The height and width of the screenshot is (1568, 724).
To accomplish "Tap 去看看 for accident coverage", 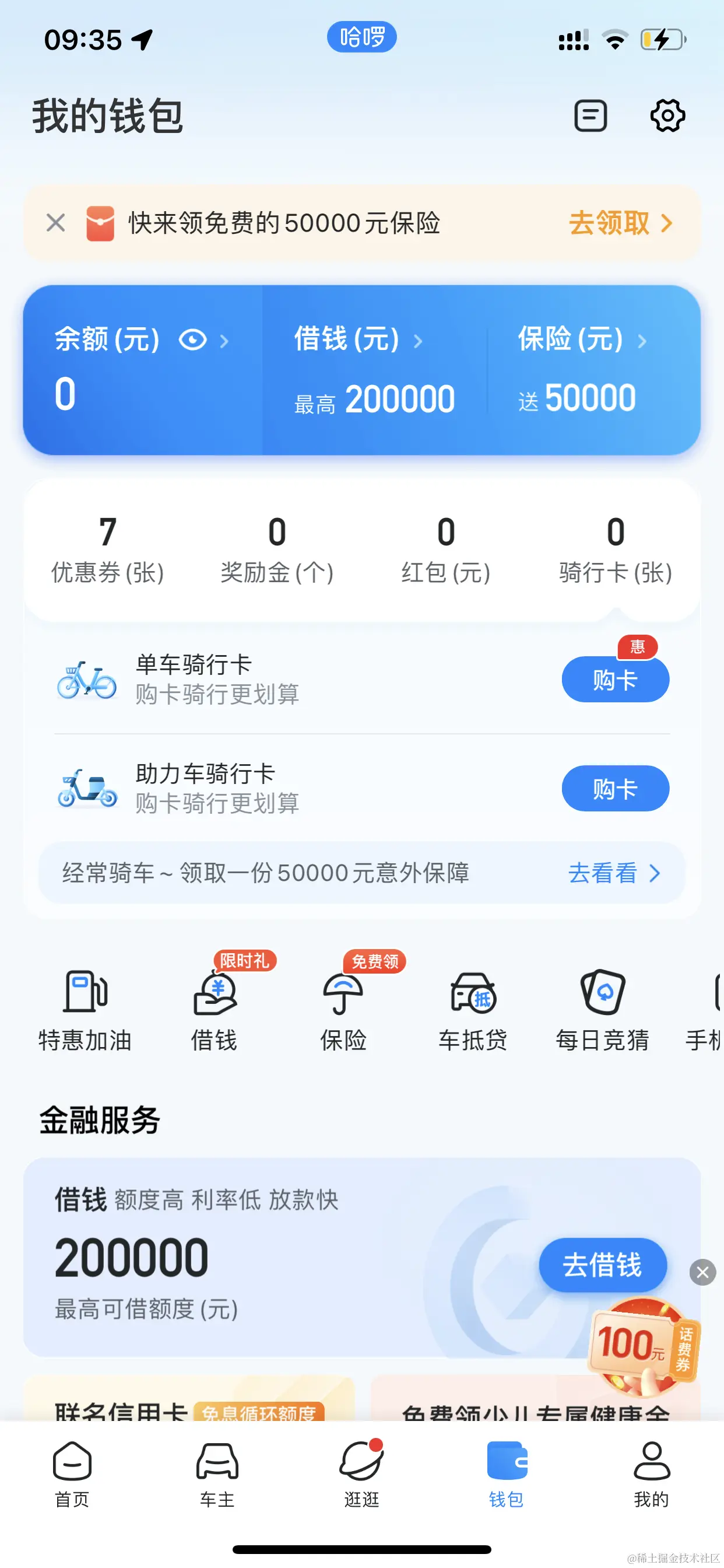I will coord(613,873).
